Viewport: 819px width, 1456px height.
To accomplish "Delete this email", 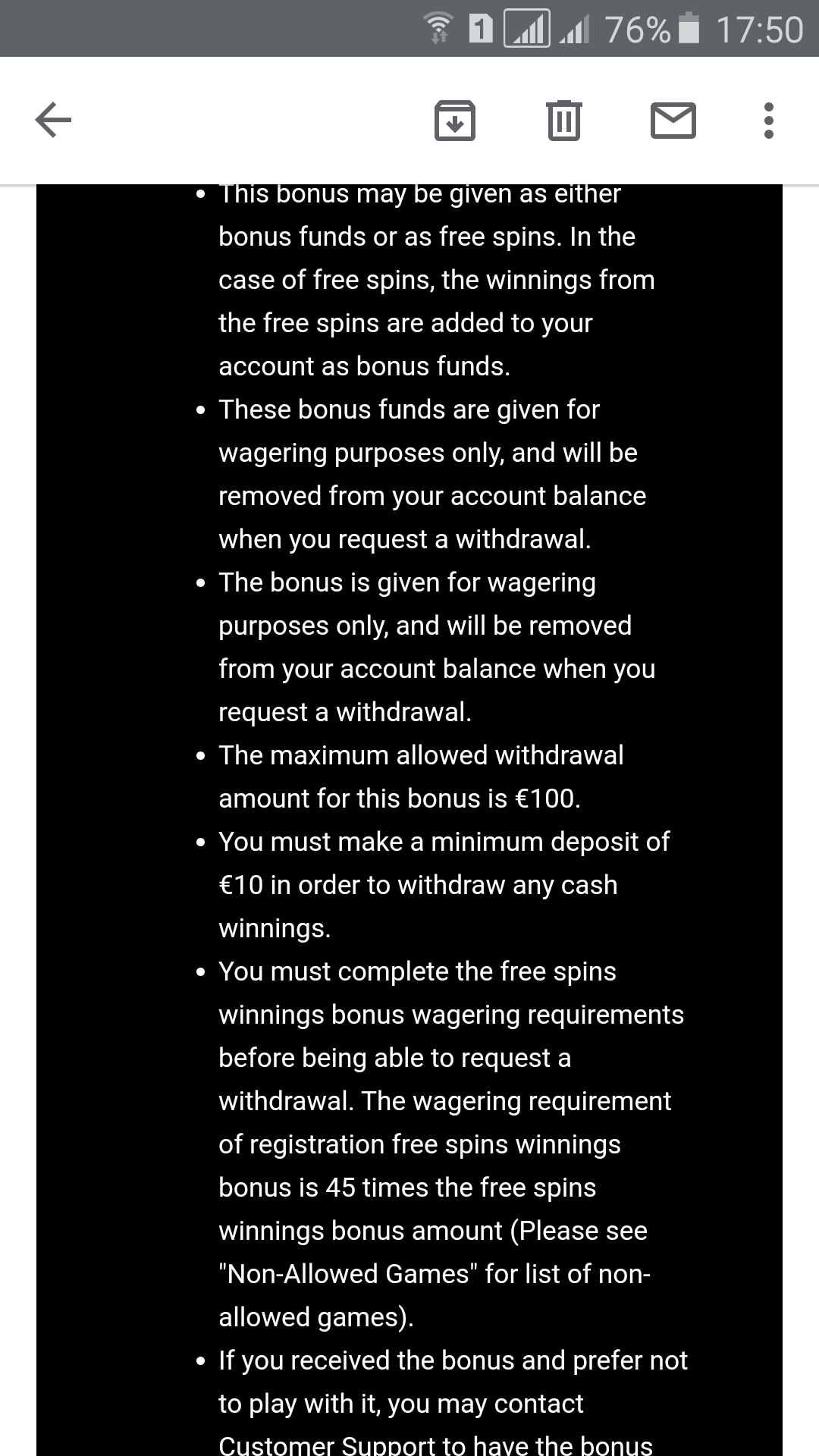I will (563, 120).
